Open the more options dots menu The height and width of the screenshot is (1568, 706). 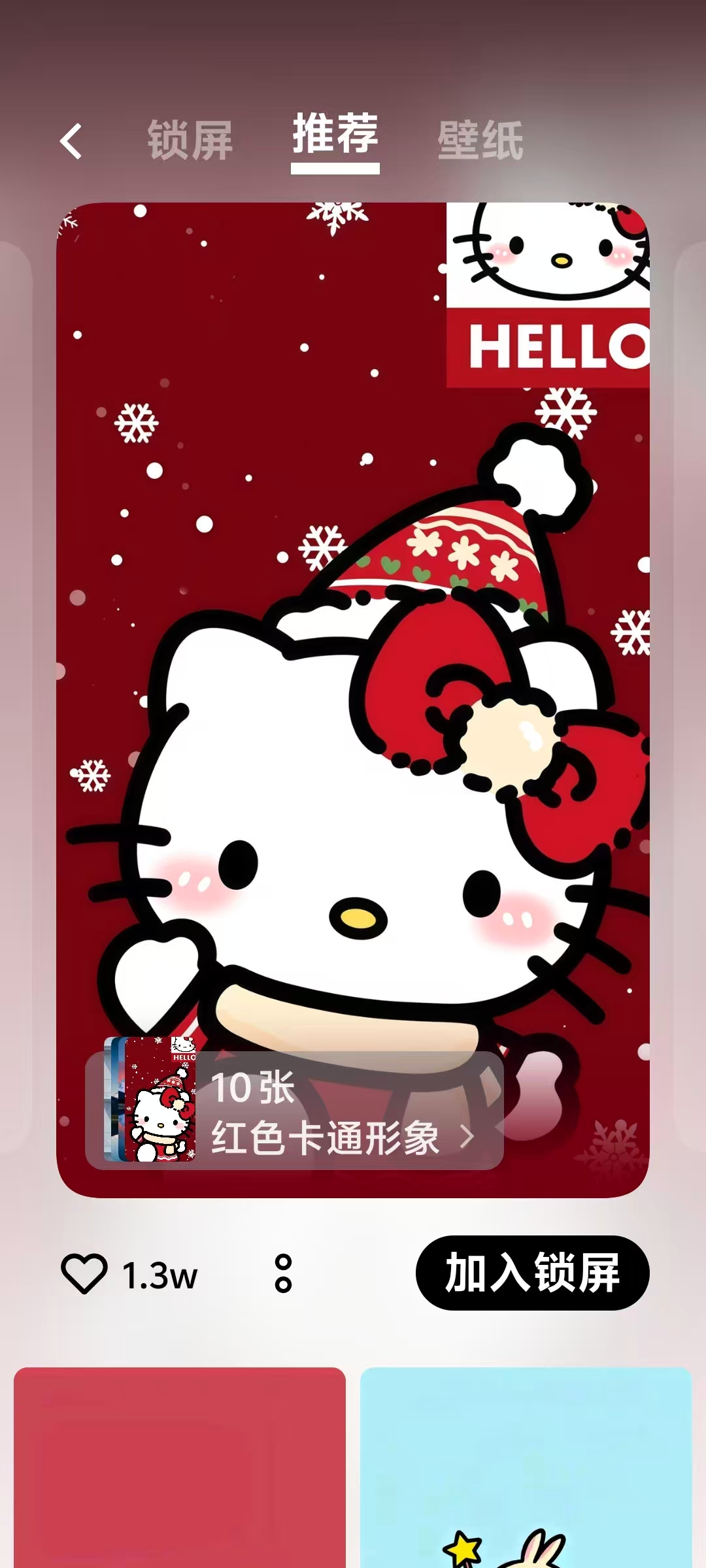click(x=283, y=1273)
